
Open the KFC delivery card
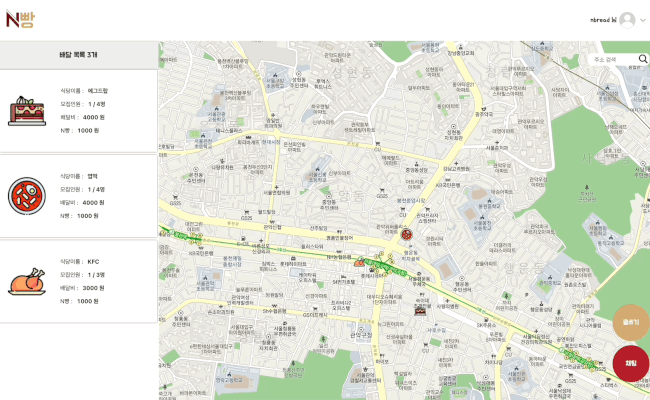point(78,281)
